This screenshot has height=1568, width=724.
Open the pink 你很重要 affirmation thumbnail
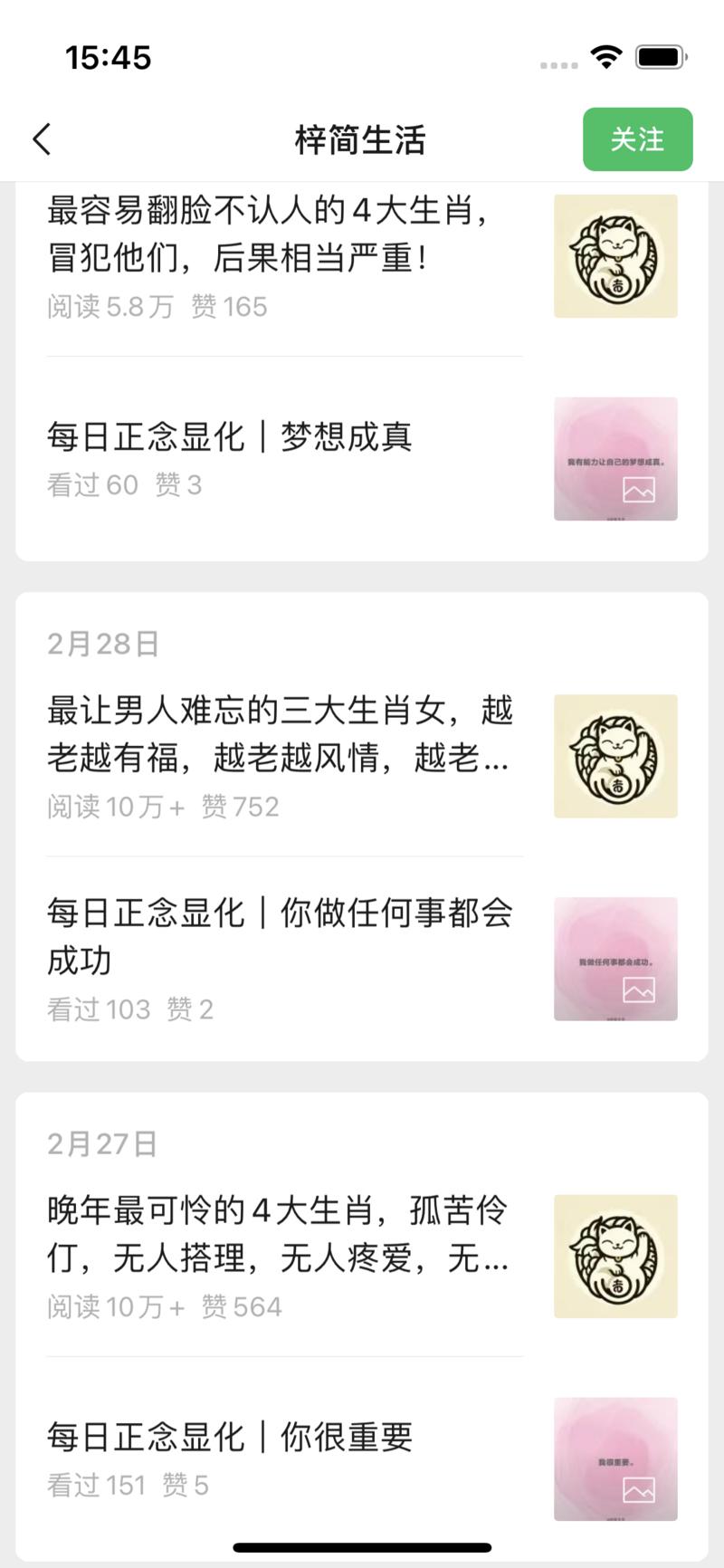tap(615, 1460)
